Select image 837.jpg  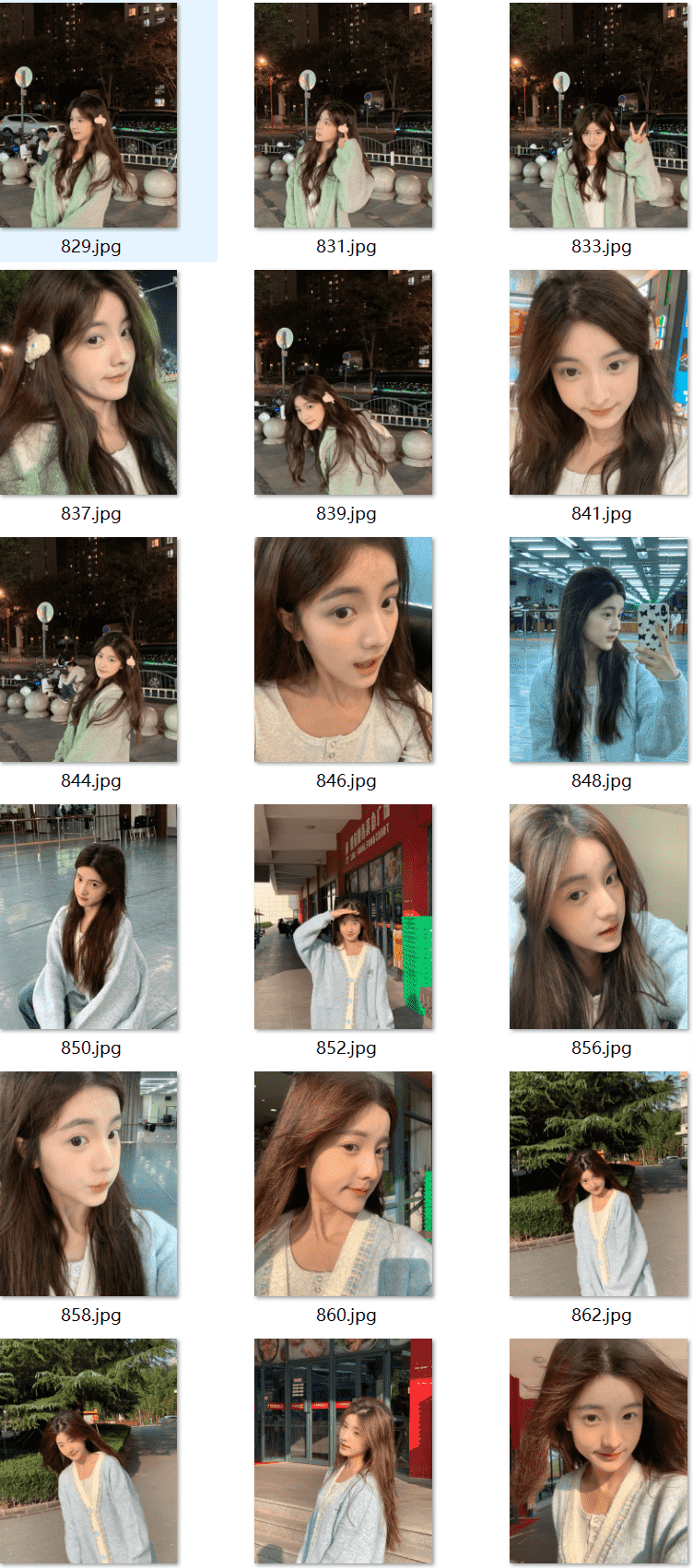pos(88,382)
